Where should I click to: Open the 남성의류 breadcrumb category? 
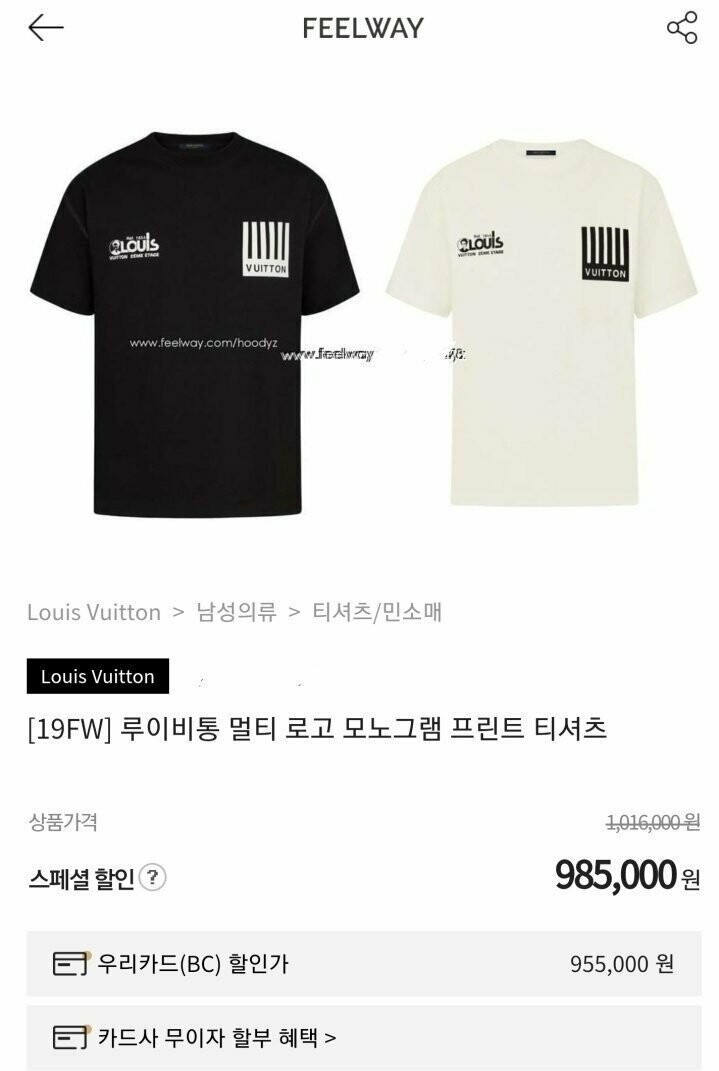236,611
